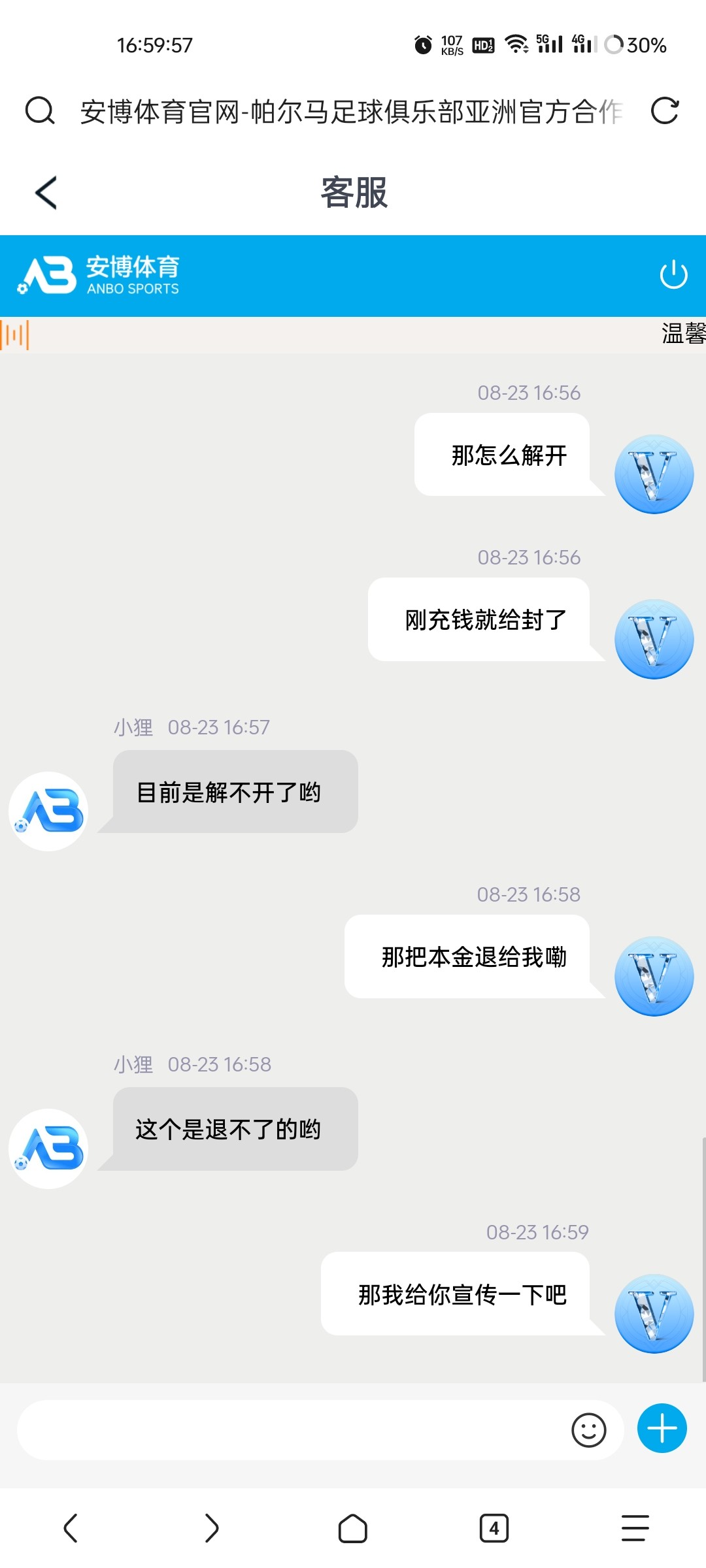Click the power/disconnect icon in the blue header
706x1568 pixels.
pos(673,275)
